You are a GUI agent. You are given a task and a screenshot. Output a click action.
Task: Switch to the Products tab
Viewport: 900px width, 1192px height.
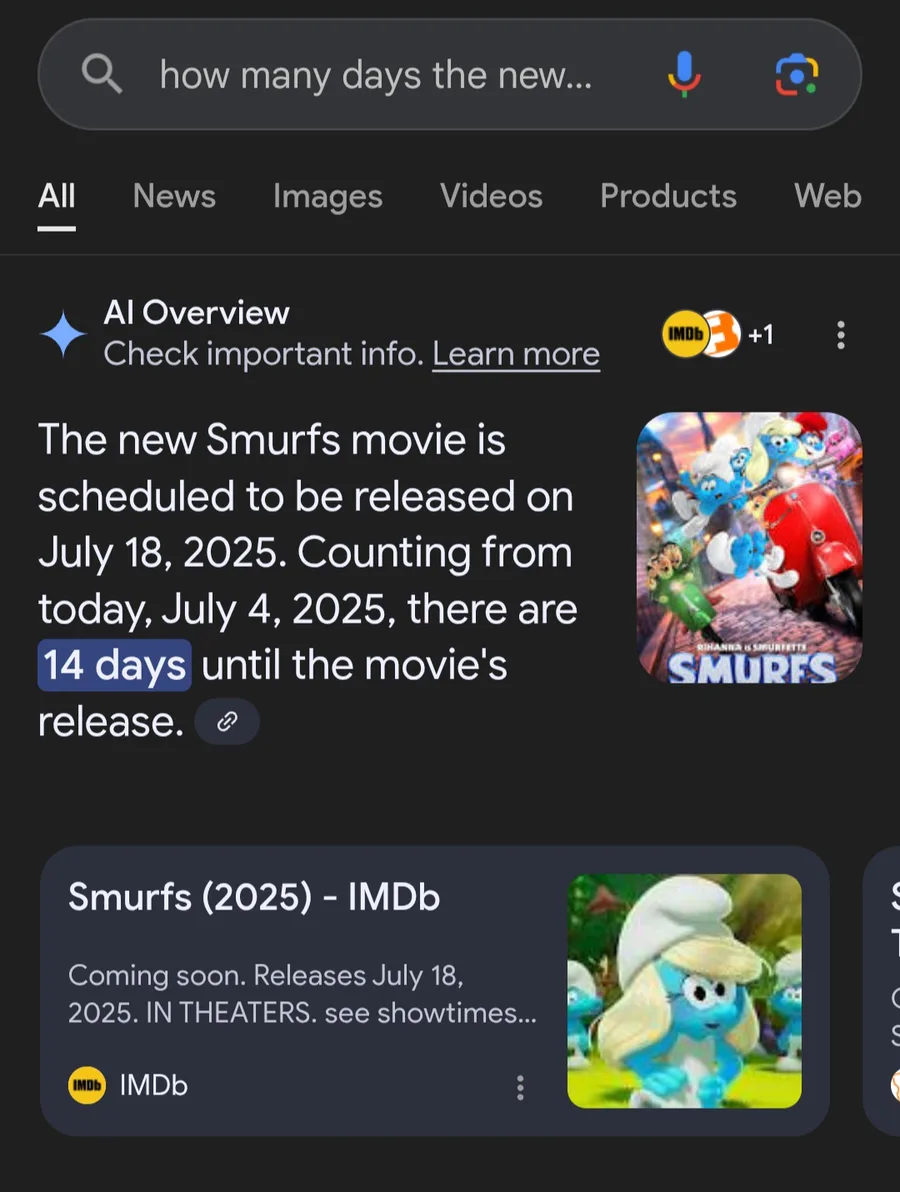tap(668, 196)
